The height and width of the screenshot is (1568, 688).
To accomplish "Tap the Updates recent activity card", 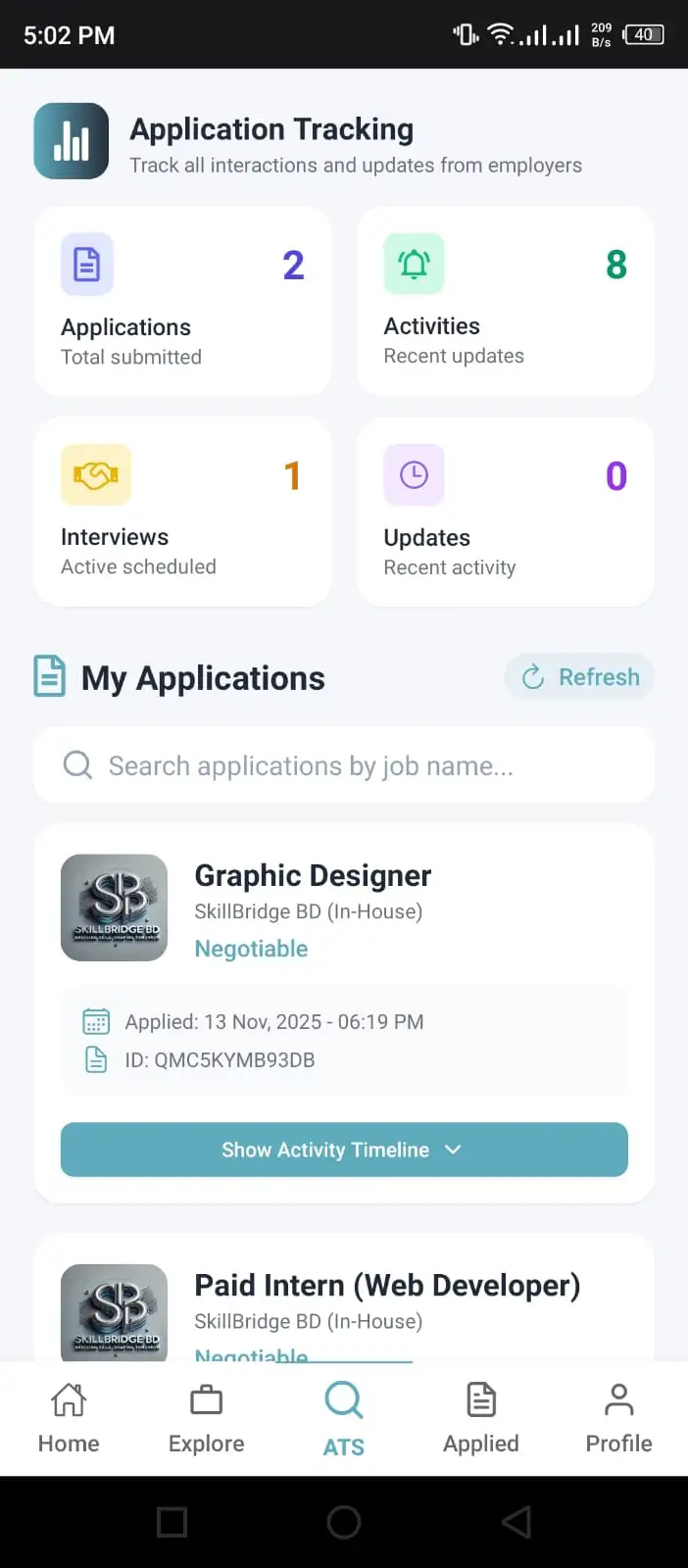I will [x=505, y=512].
